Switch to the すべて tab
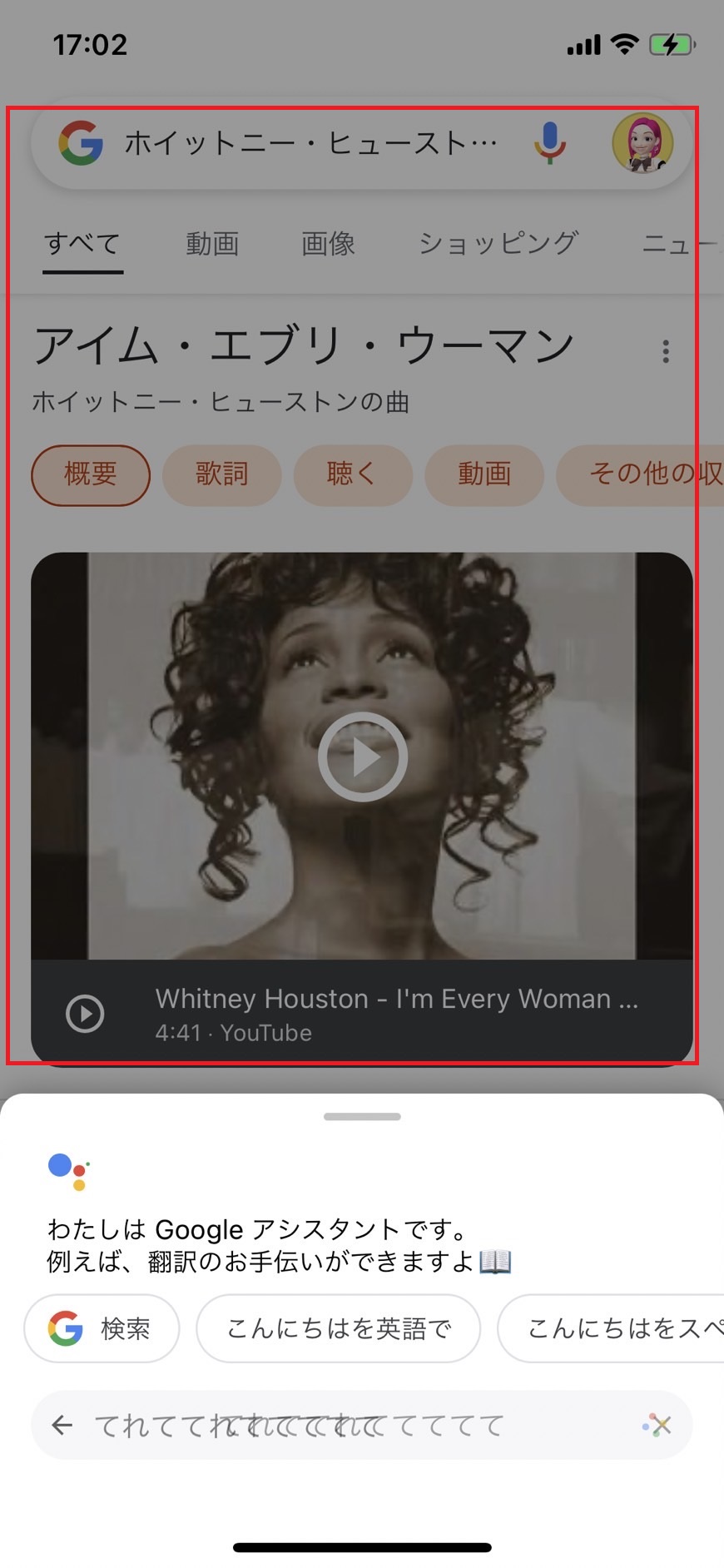Viewport: 724px width, 1568px height. pyautogui.click(x=82, y=244)
